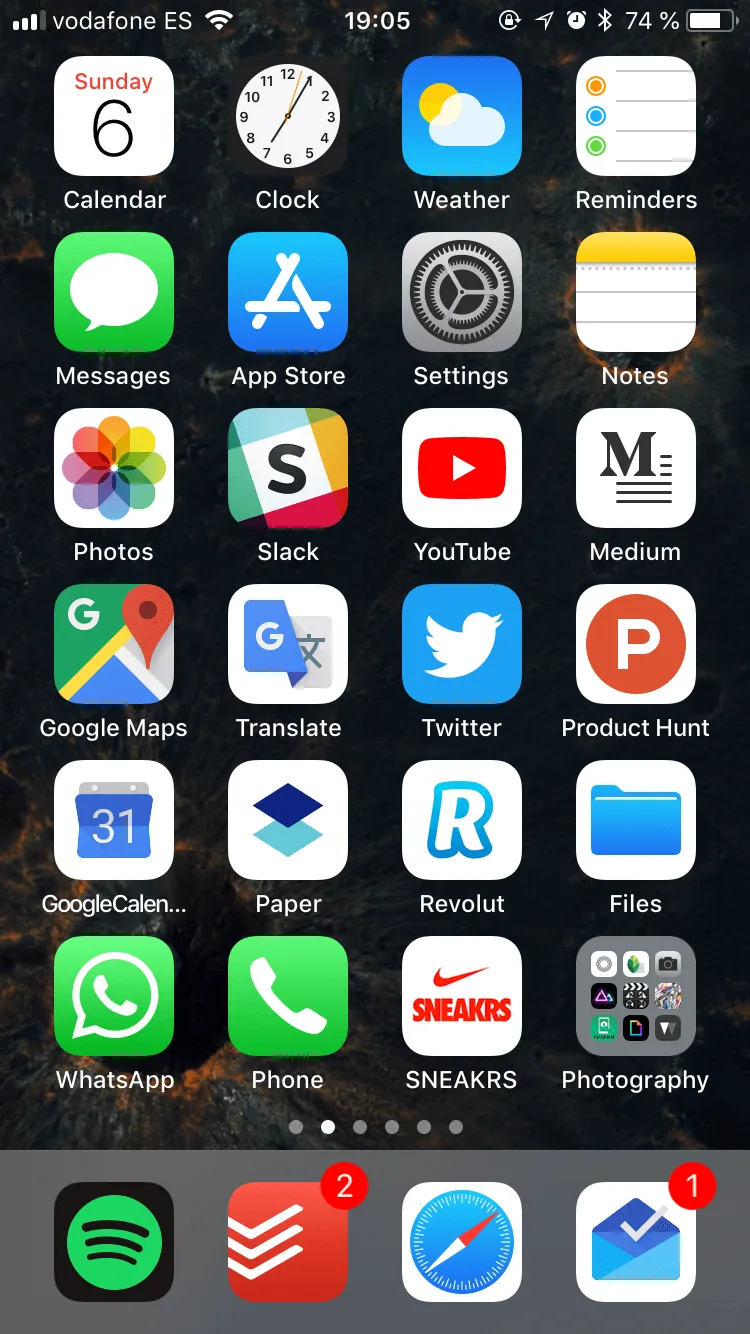Screen dimensions: 750x1334
Task: Open Safari from the dock
Action: (x=462, y=1242)
